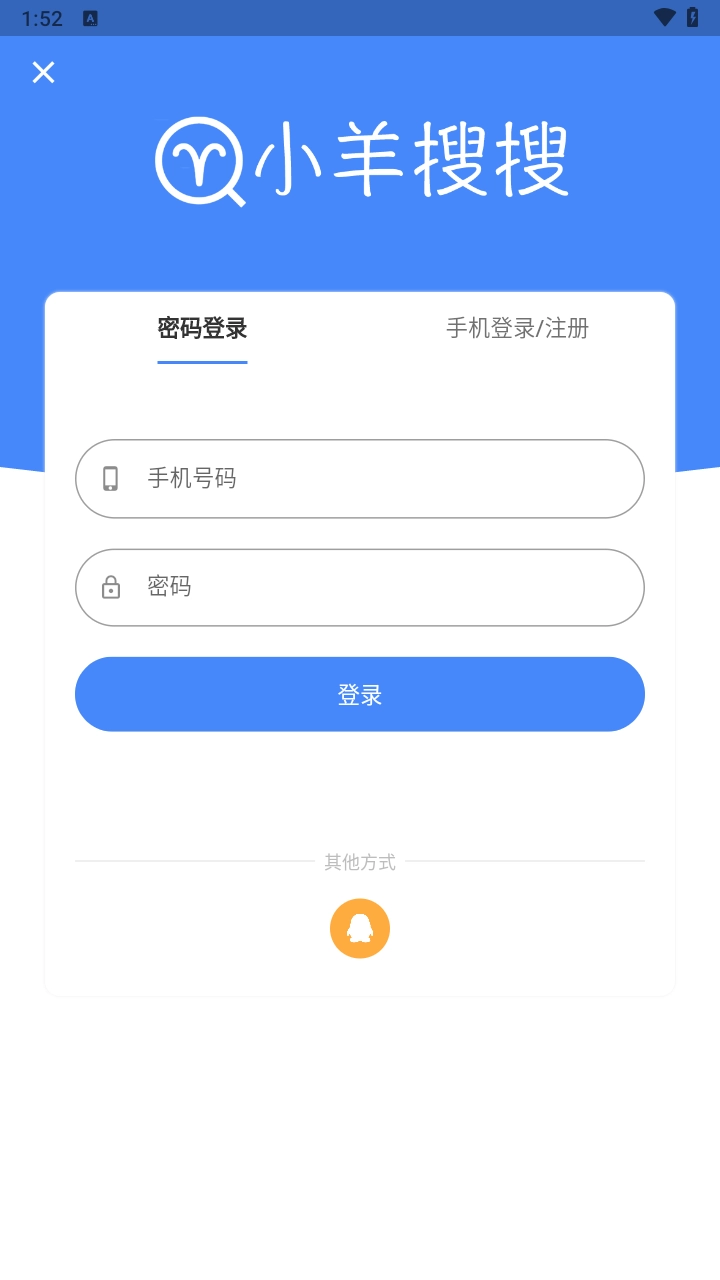The height and width of the screenshot is (1280, 720).
Task: Tap the 密码 password field
Action: (380, 587)
